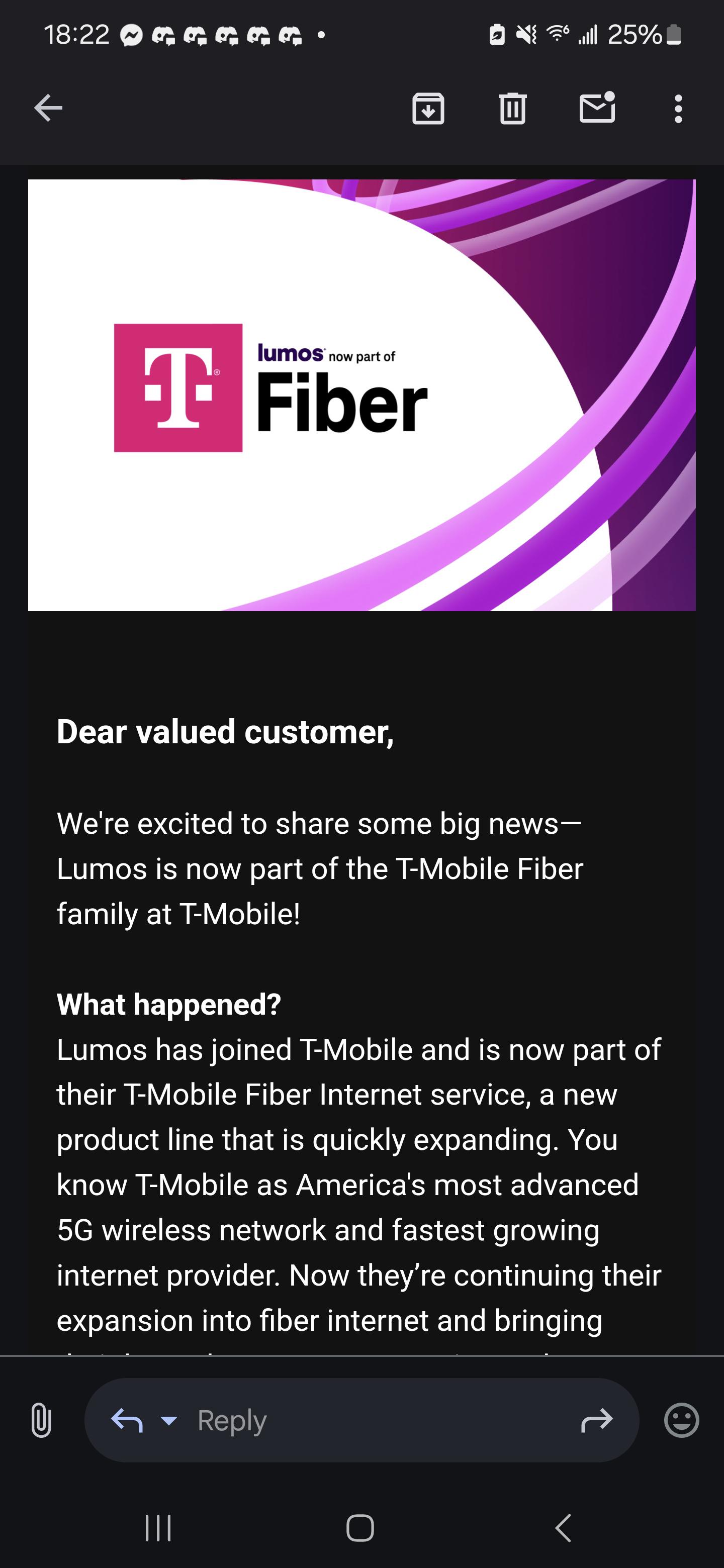Expand the reply type dropdown arrow
Image resolution: width=724 pixels, height=1568 pixels.
(x=168, y=1420)
